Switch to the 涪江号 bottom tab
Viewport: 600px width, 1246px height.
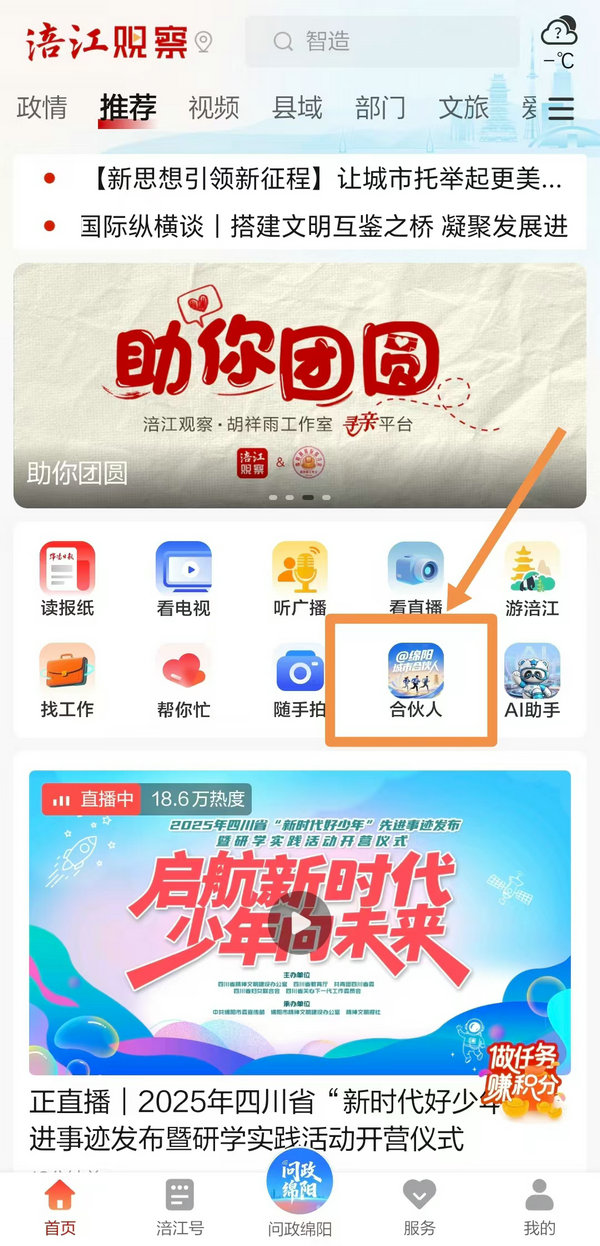(x=180, y=1206)
